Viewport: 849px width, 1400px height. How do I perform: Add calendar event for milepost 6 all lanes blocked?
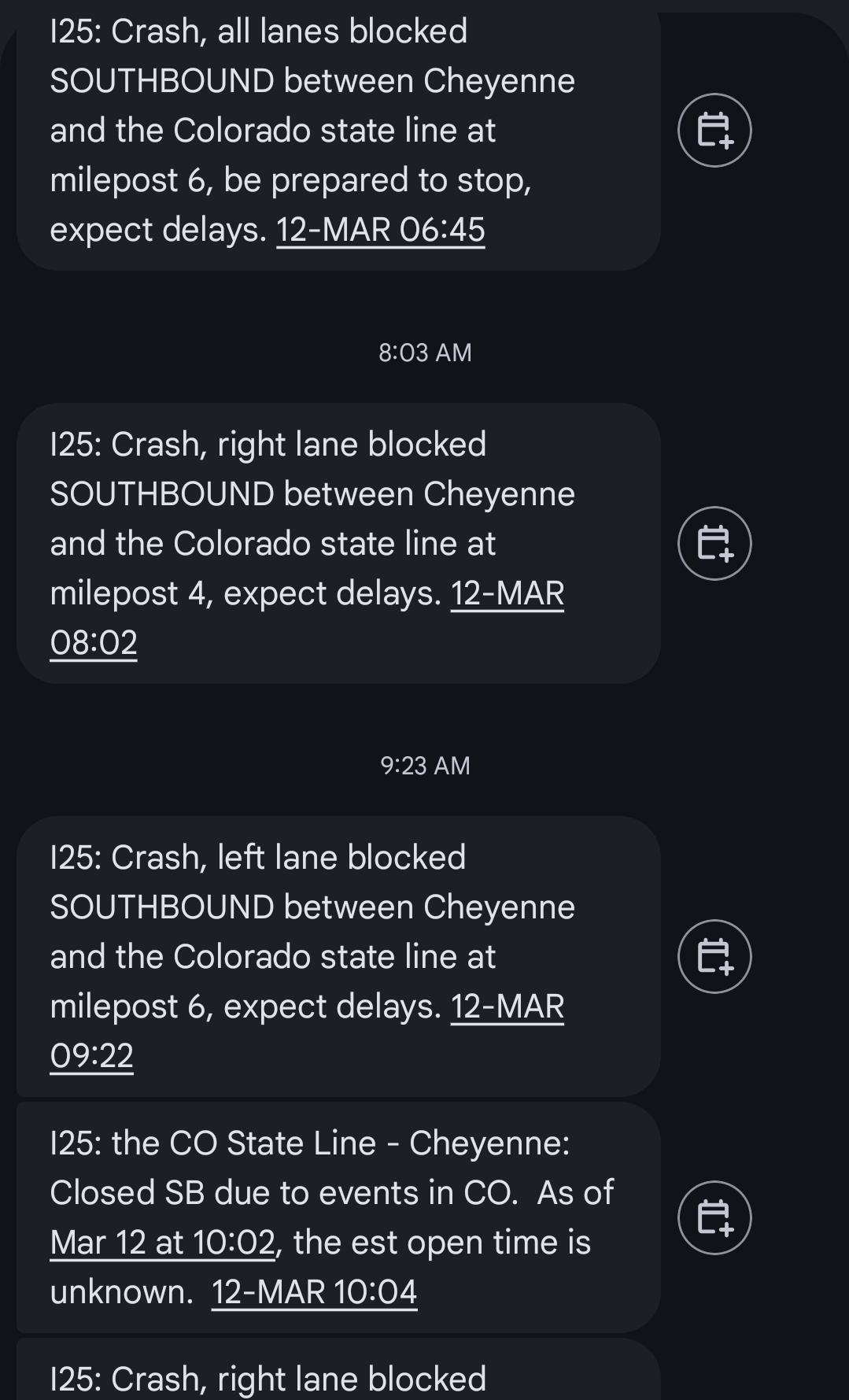coord(714,131)
